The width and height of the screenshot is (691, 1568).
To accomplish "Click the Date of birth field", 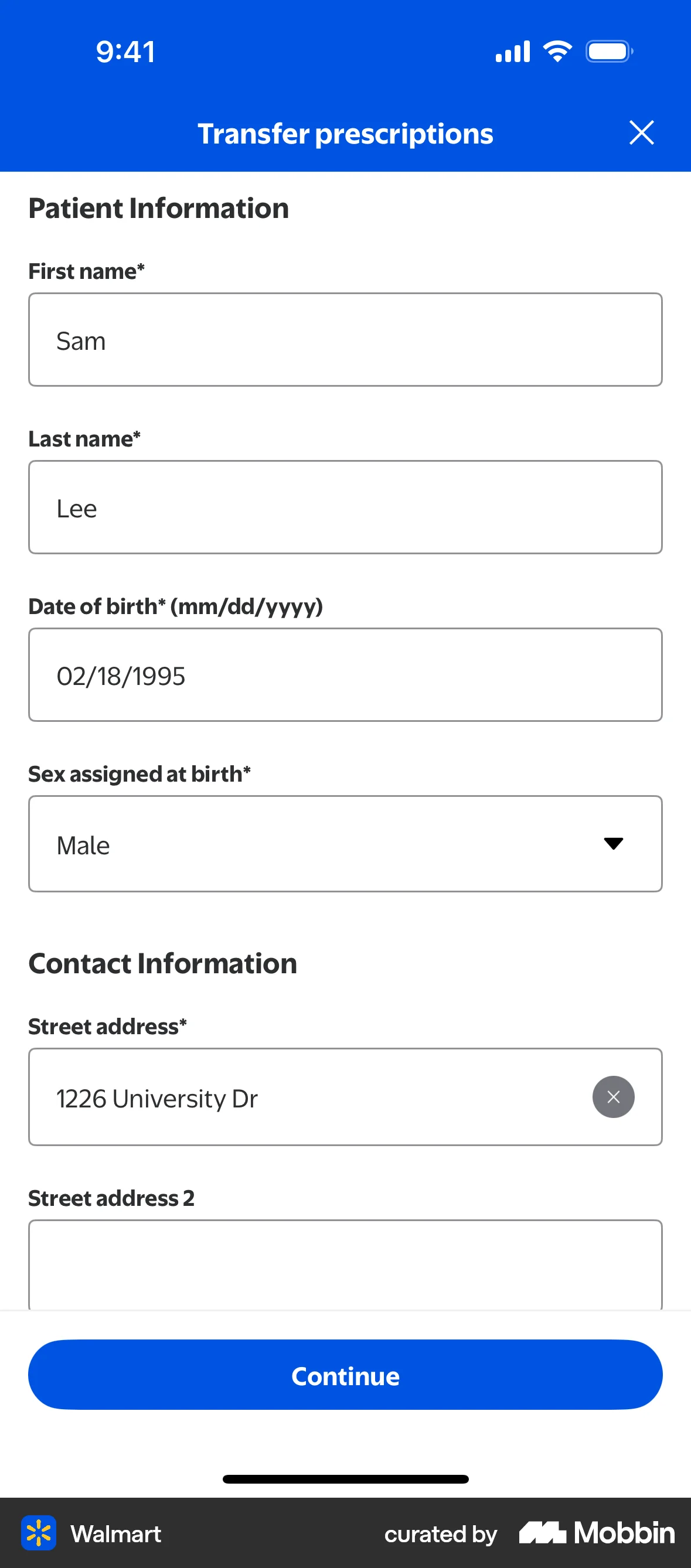I will coord(345,674).
